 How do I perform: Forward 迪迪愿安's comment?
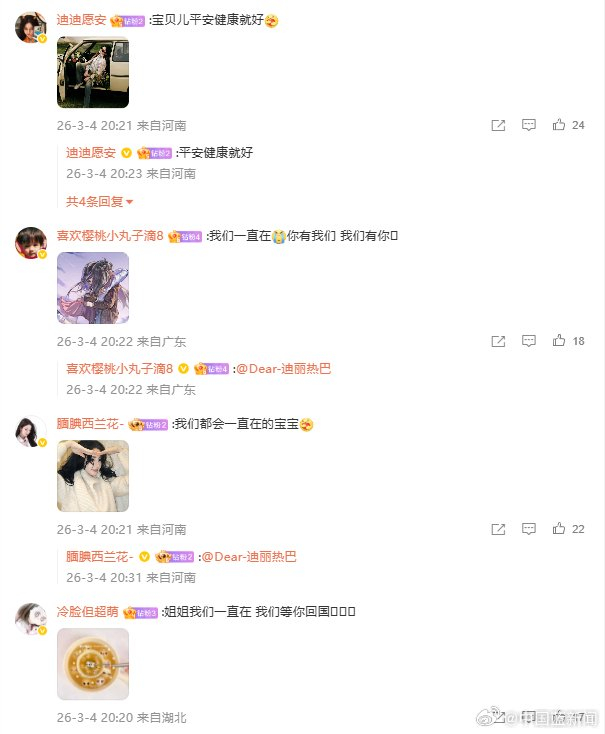tap(498, 125)
